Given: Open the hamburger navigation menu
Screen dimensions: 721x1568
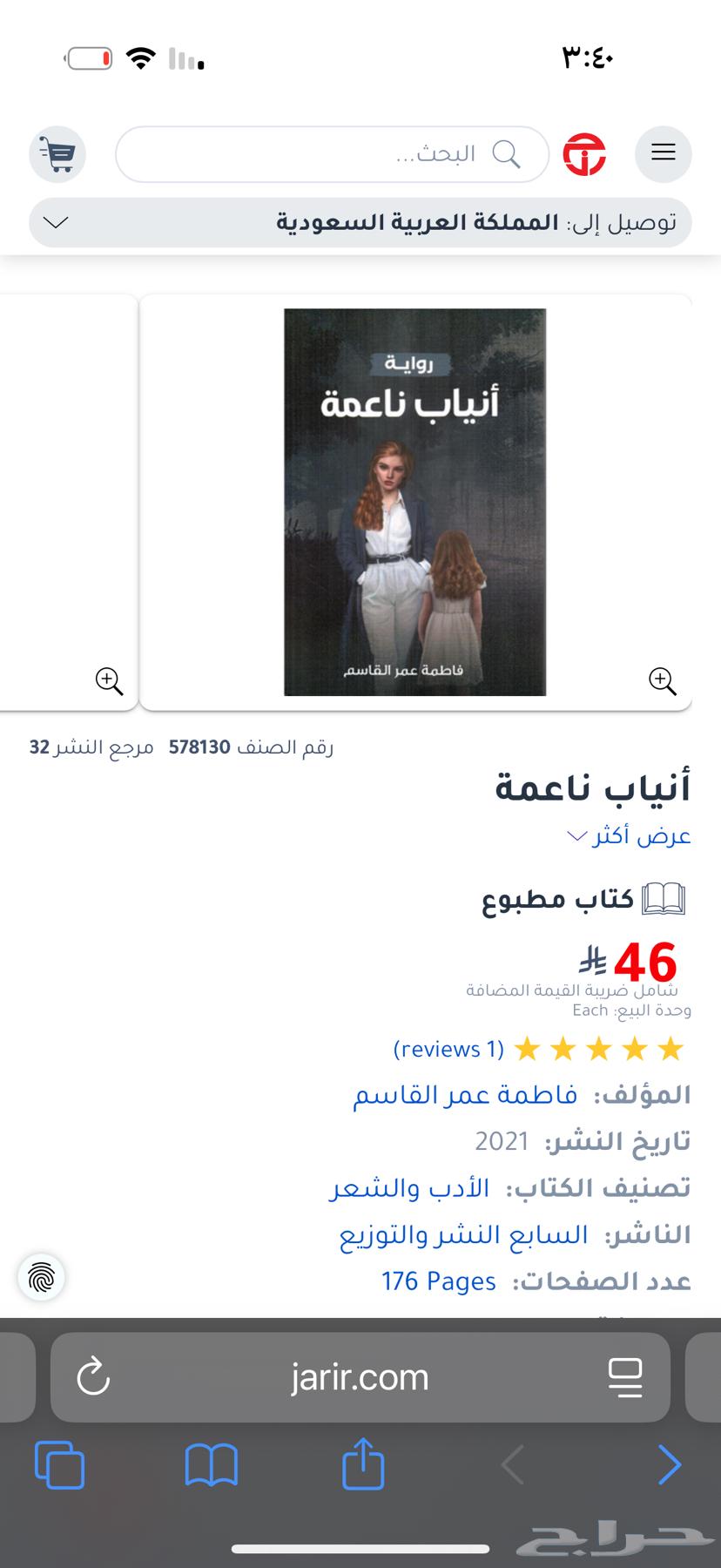Looking at the screenshot, I should click(664, 153).
